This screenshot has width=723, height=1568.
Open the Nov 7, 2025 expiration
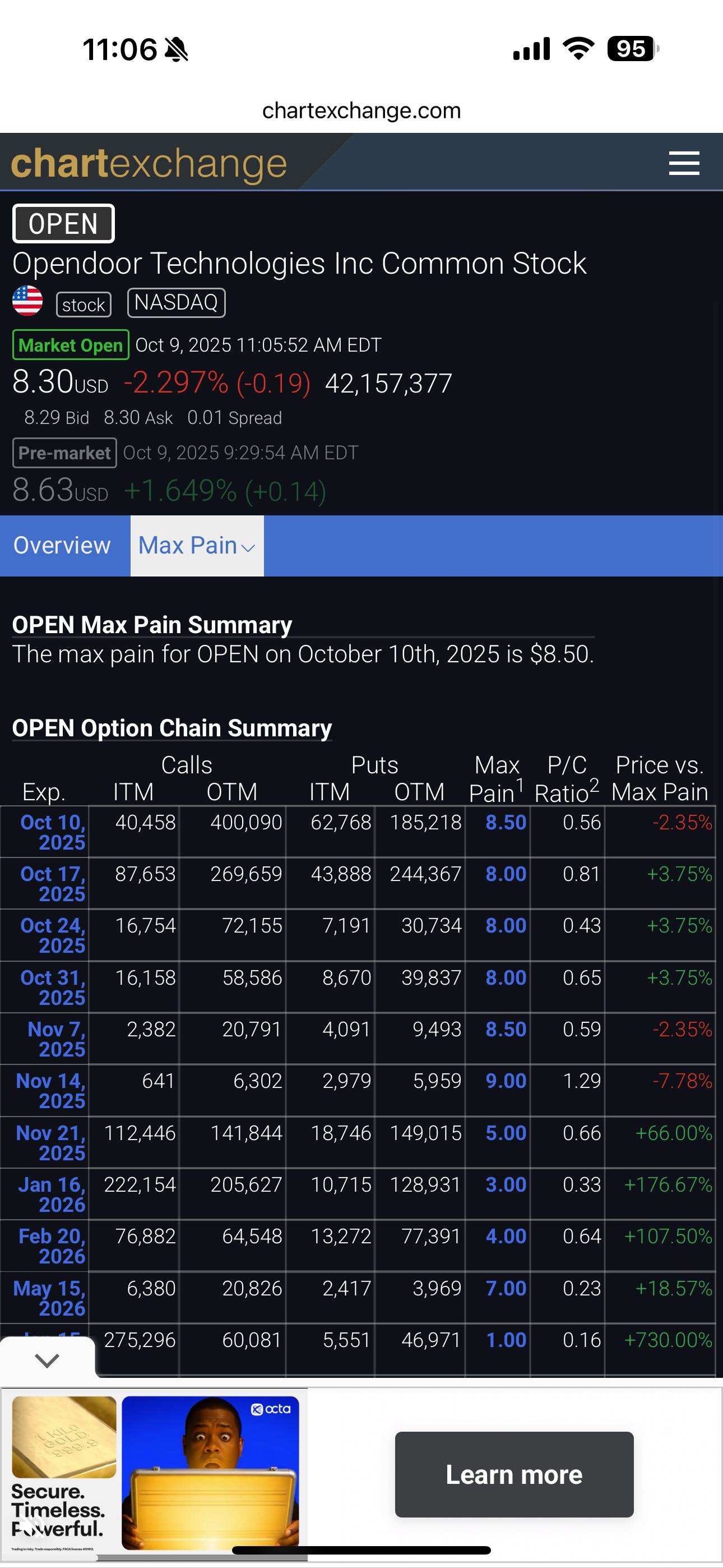tap(56, 1039)
